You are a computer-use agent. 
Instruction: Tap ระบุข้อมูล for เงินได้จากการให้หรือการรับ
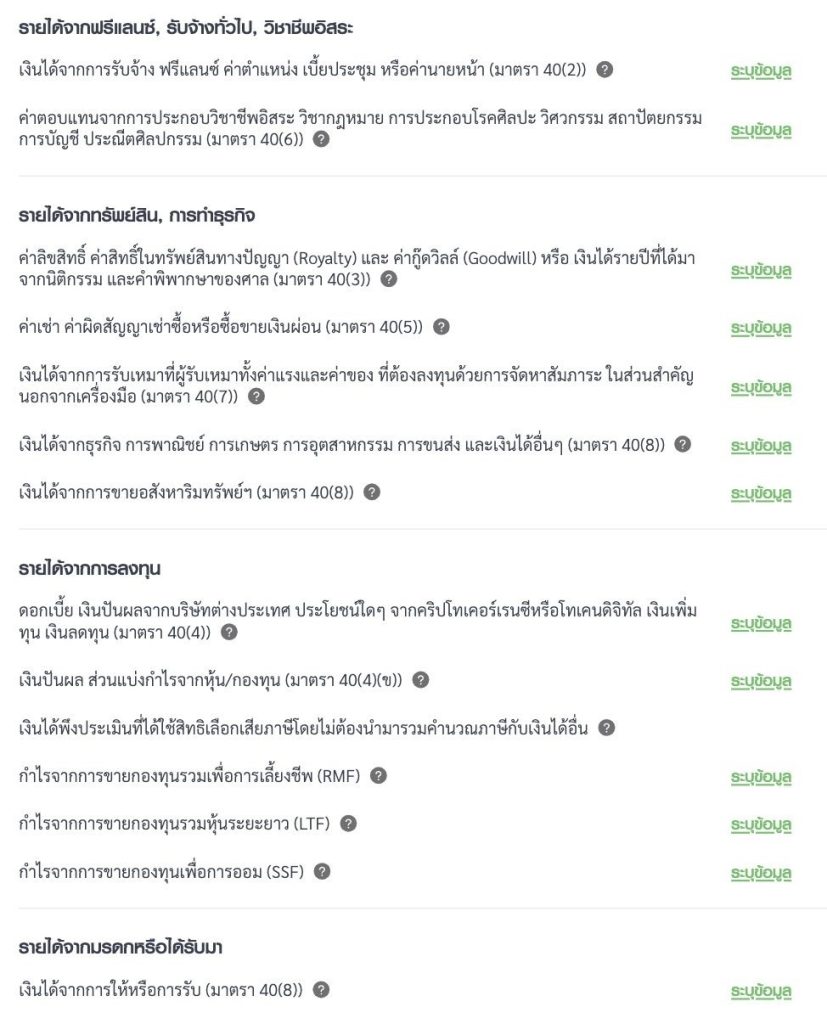coord(761,991)
